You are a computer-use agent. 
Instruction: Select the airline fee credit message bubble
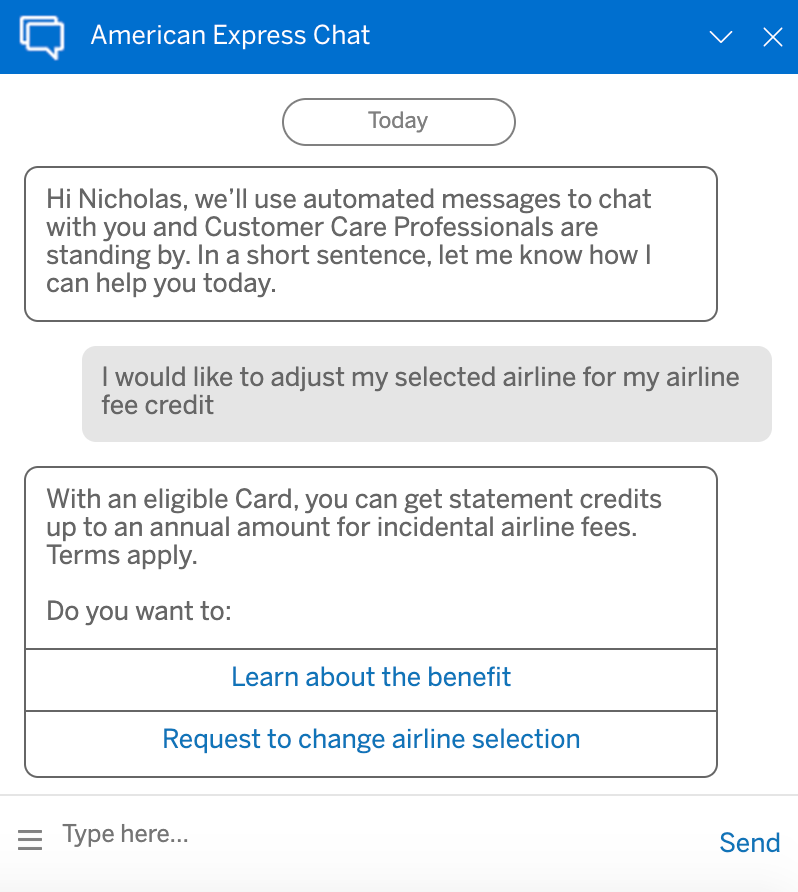[428, 393]
